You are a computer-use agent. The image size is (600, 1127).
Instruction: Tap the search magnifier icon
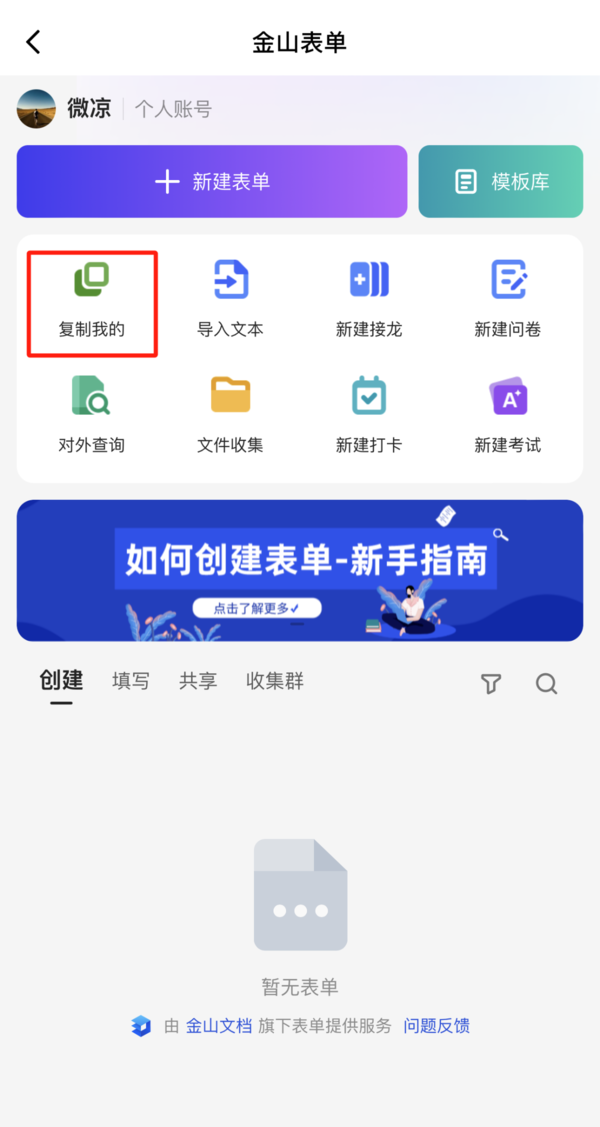(x=546, y=684)
